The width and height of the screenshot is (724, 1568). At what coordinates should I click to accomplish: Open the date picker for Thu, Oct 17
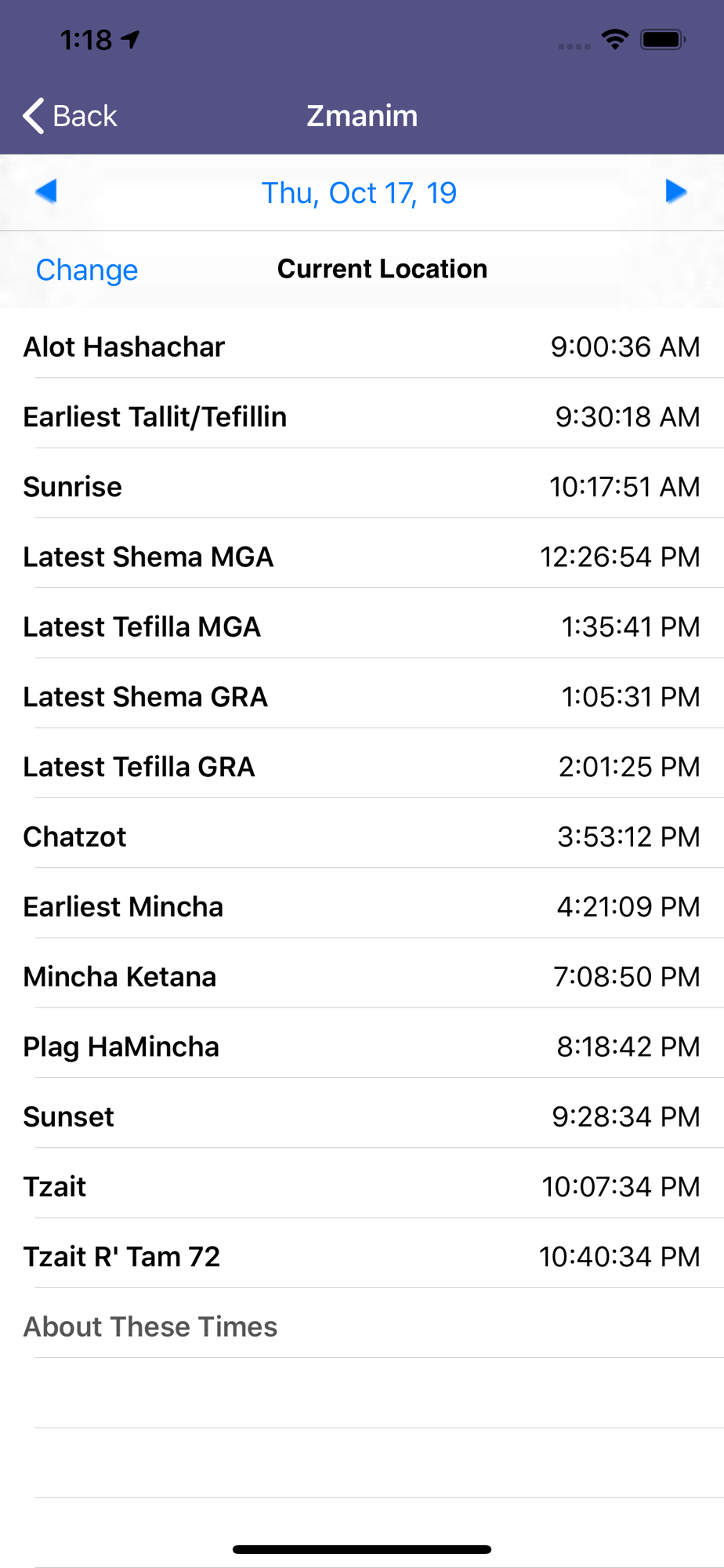(x=359, y=193)
